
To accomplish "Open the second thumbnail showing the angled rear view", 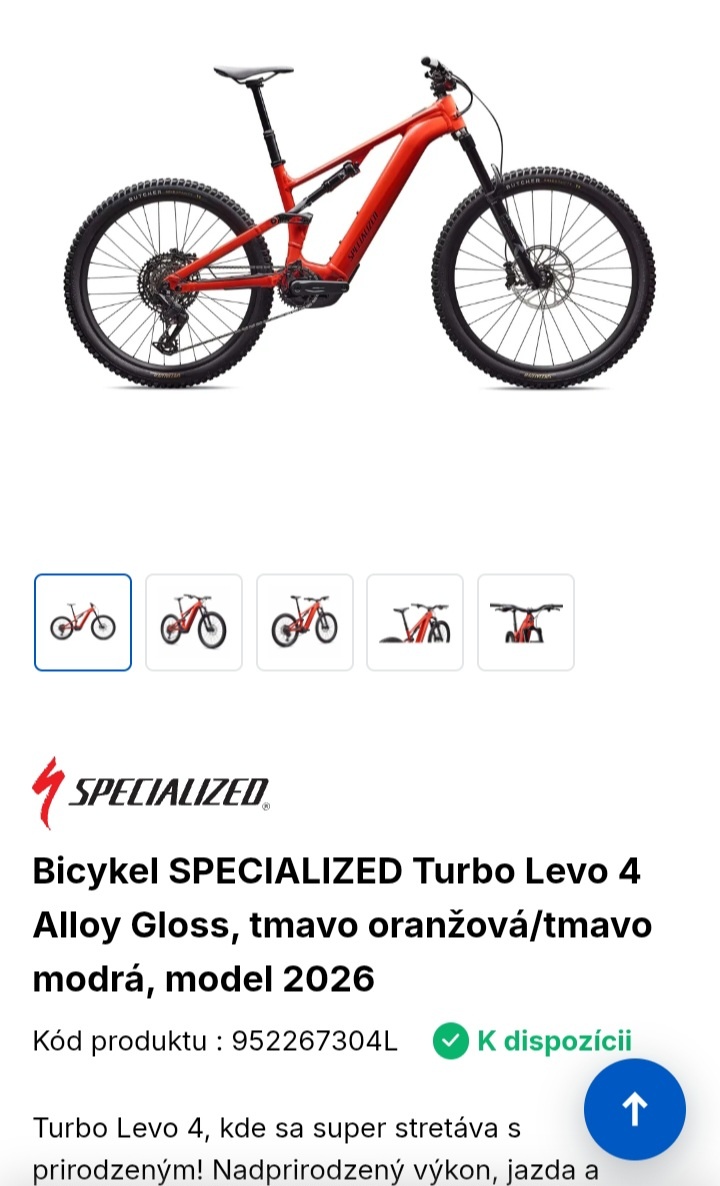I will point(194,622).
